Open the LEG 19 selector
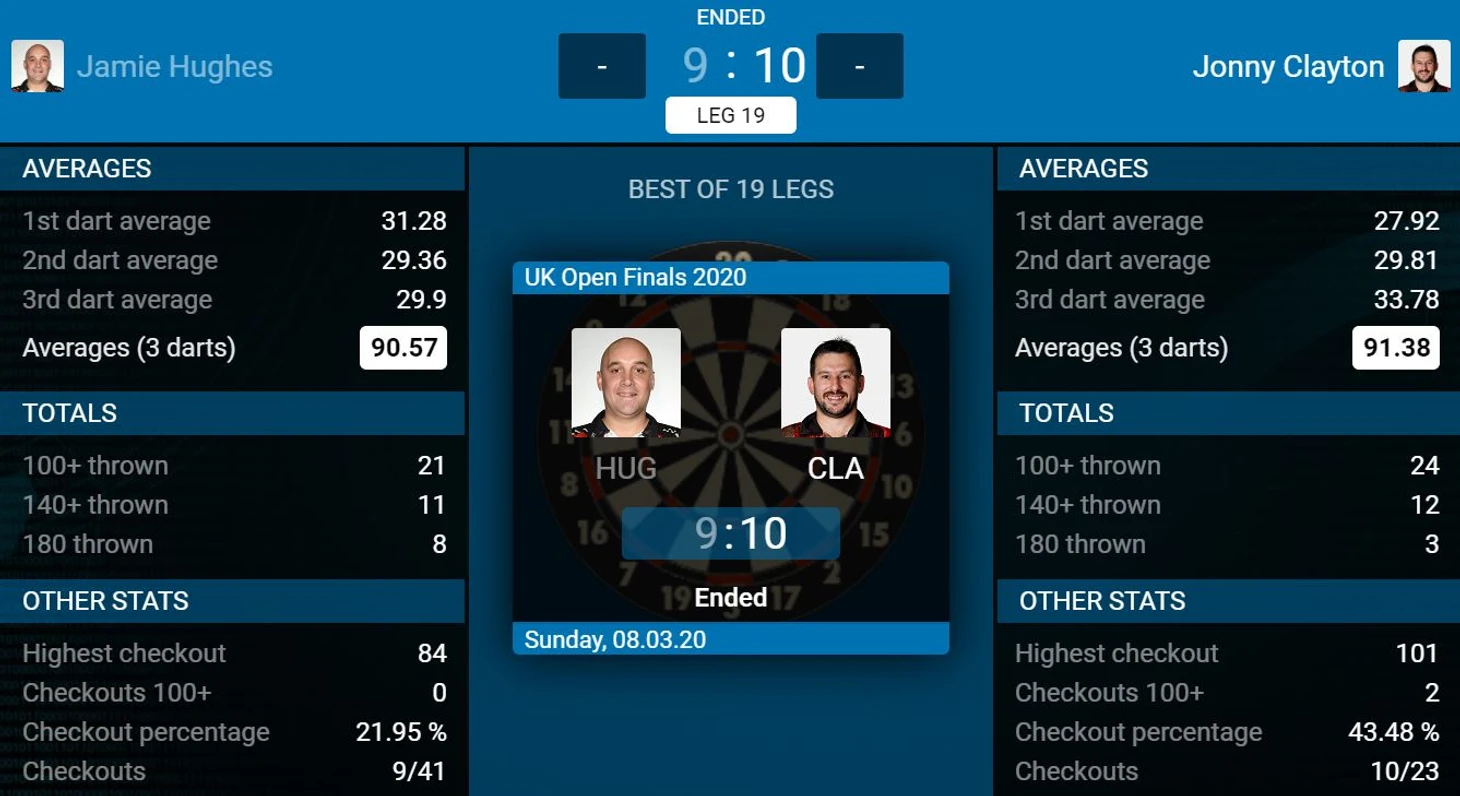 point(730,115)
